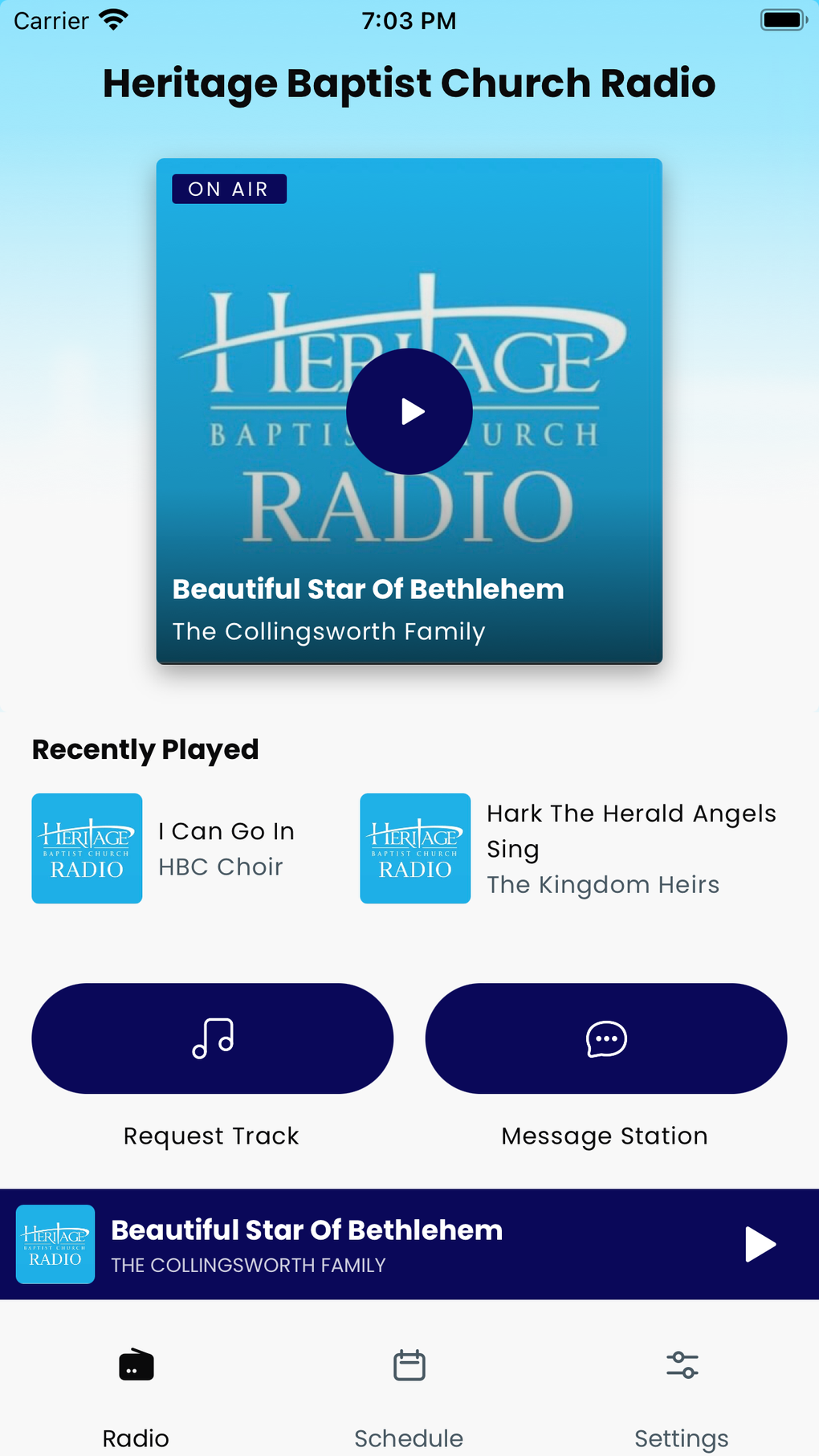Click the radio icon in the bottom bar
Image resolution: width=819 pixels, height=1456 pixels.
135,1364
